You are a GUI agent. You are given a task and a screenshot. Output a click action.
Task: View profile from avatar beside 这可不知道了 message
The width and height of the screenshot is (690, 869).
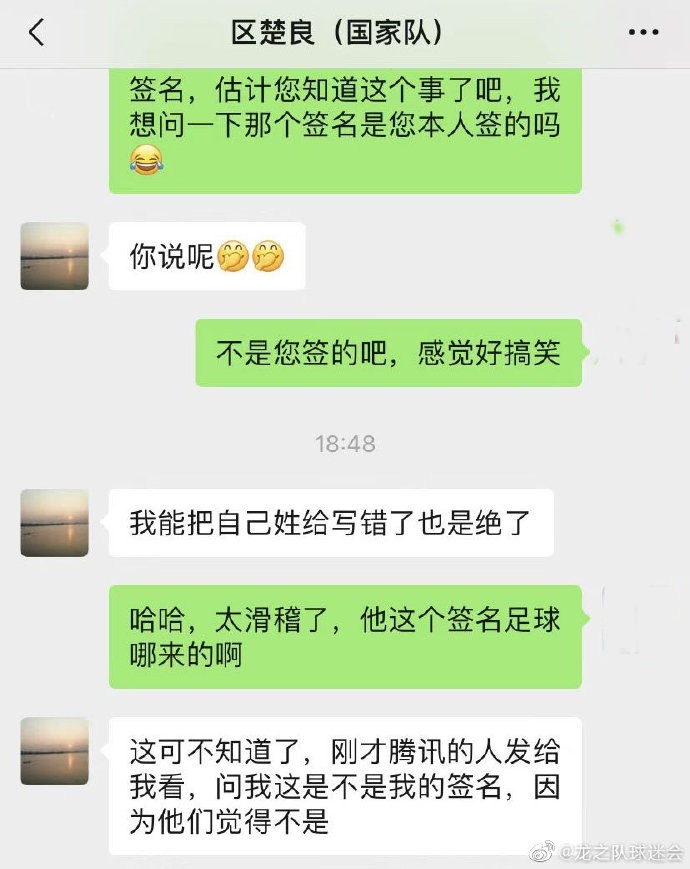click(55, 750)
